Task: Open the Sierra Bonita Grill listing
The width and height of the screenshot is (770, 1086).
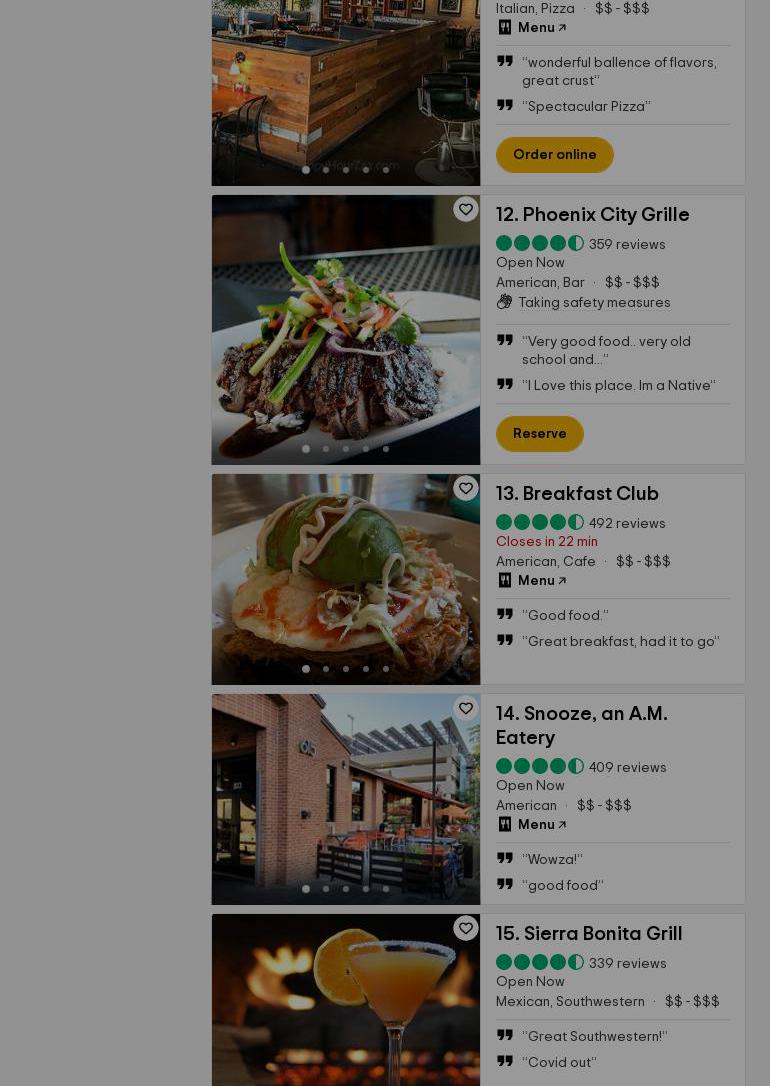Action: [602, 934]
